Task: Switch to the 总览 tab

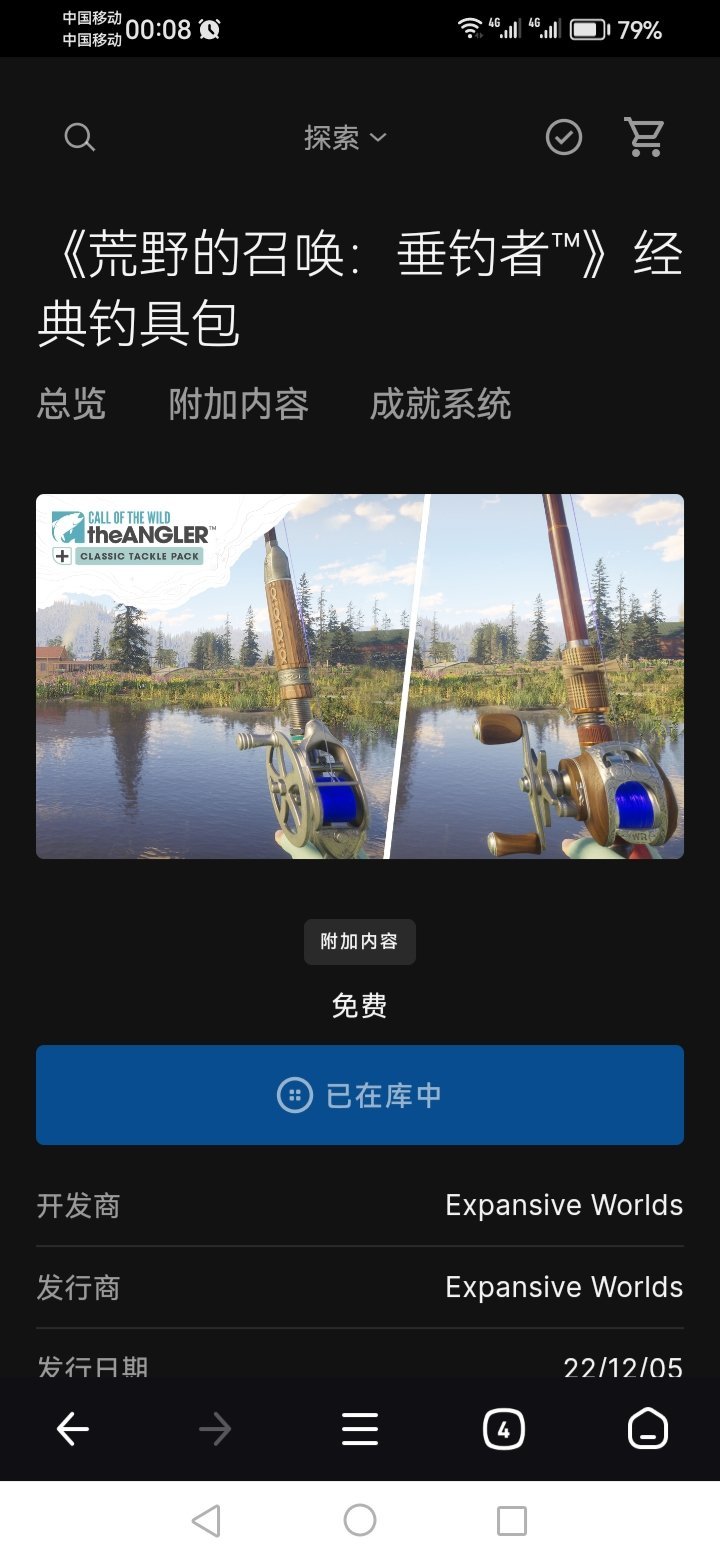Action: 71,404
